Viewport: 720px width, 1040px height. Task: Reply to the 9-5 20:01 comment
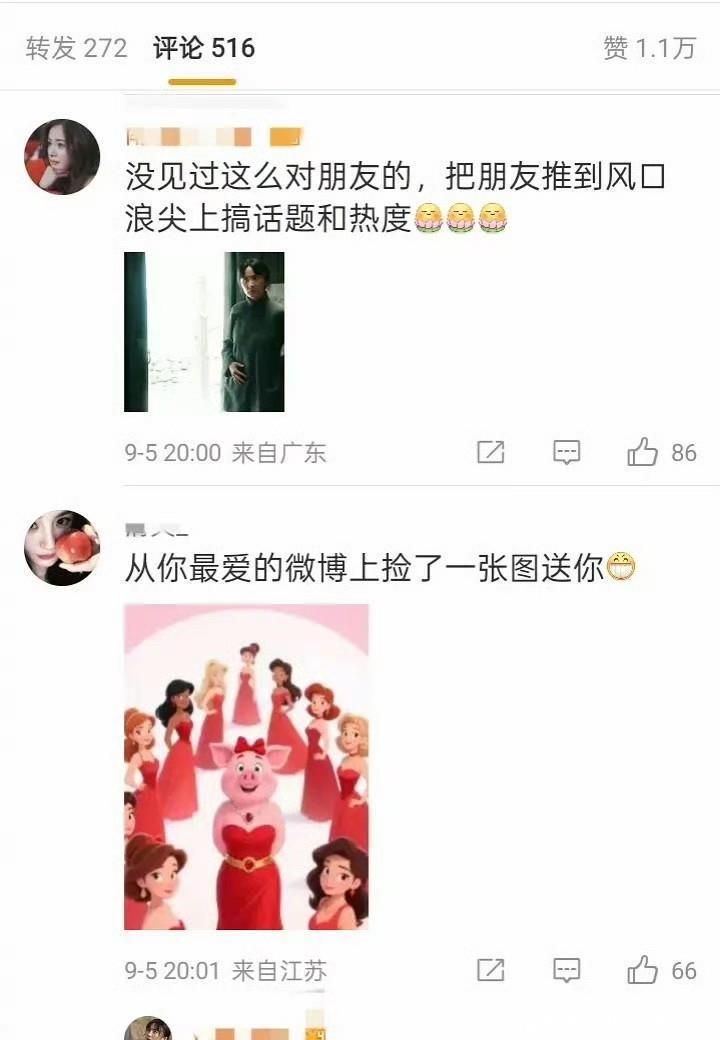click(x=567, y=970)
